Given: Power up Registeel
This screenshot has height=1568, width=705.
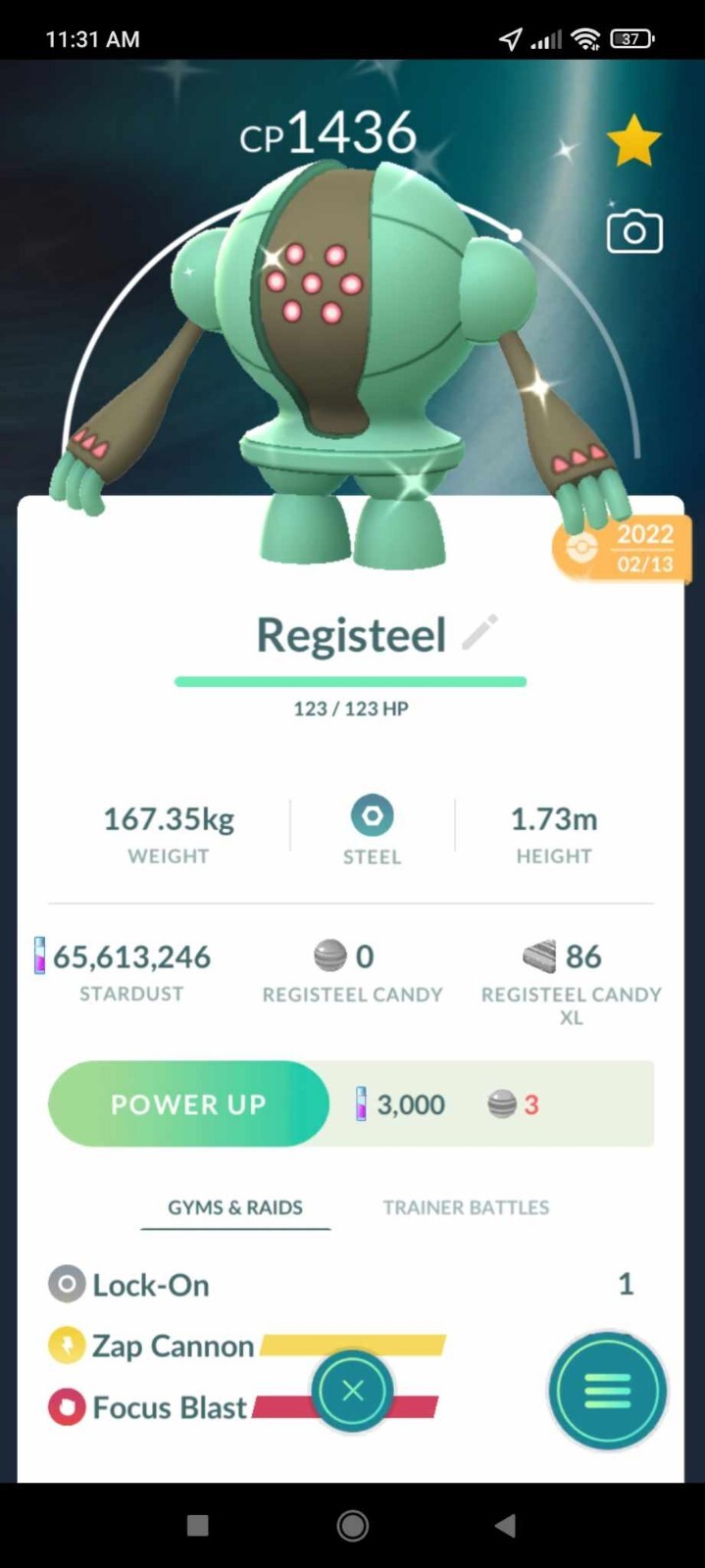Looking at the screenshot, I should coord(188,1103).
